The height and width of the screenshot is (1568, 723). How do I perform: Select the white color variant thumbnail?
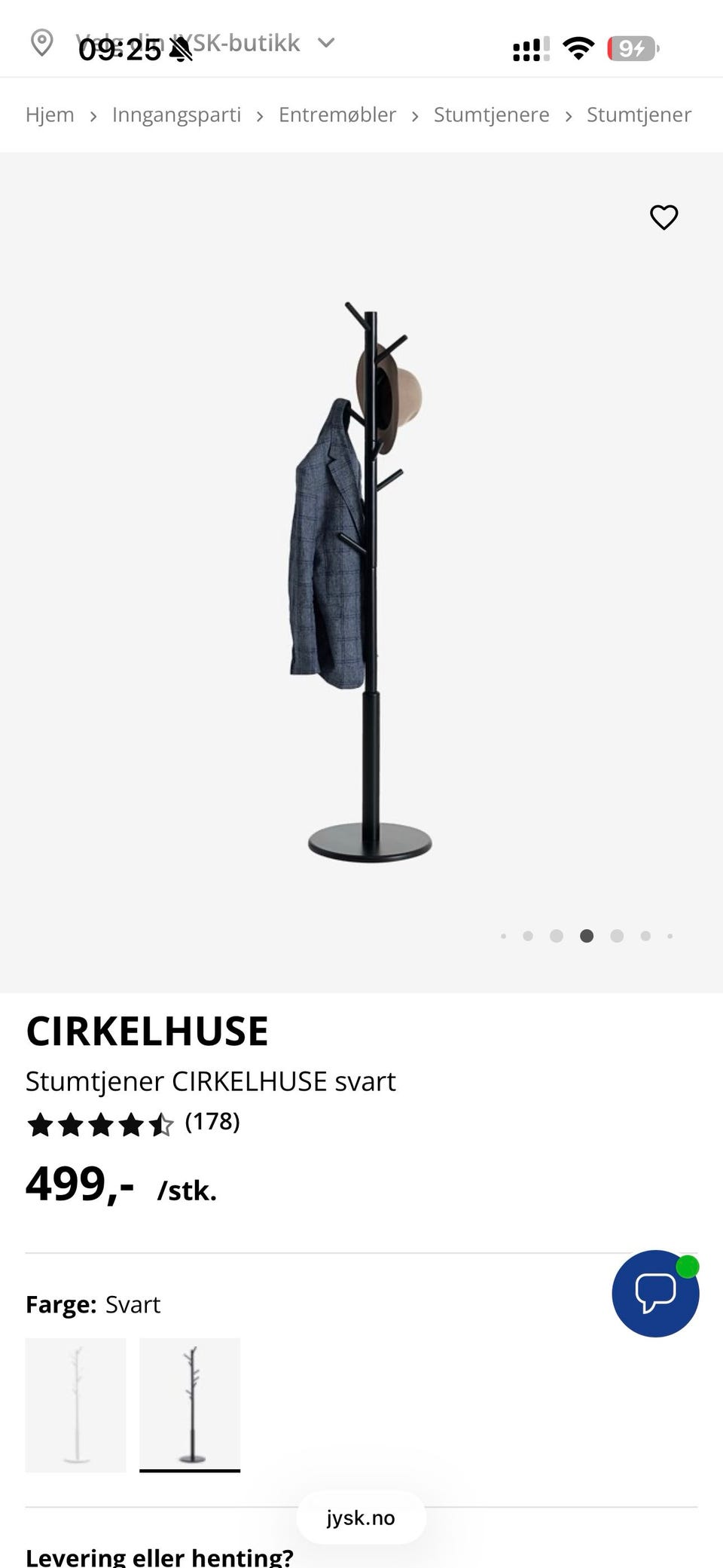pos(75,1404)
